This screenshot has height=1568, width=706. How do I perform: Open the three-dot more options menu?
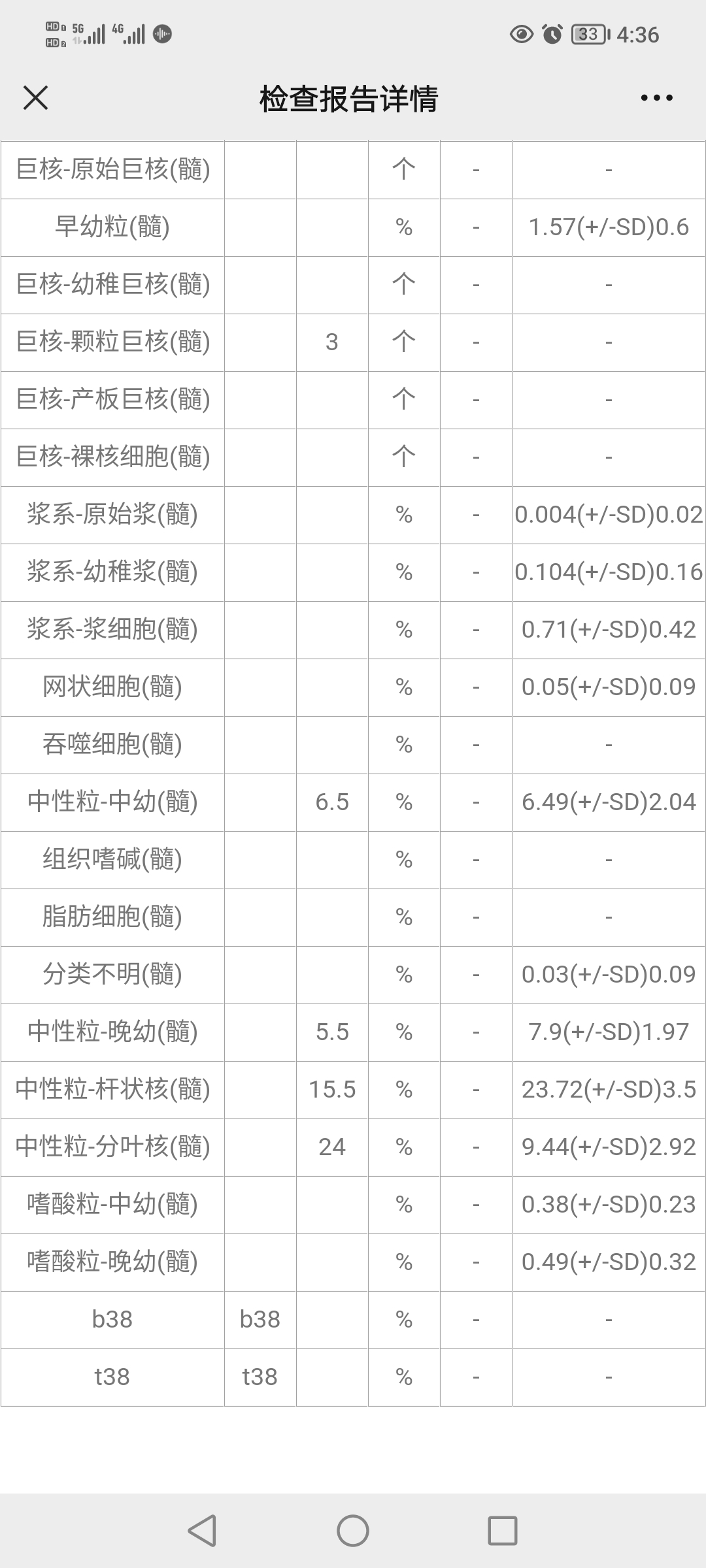[x=656, y=98]
